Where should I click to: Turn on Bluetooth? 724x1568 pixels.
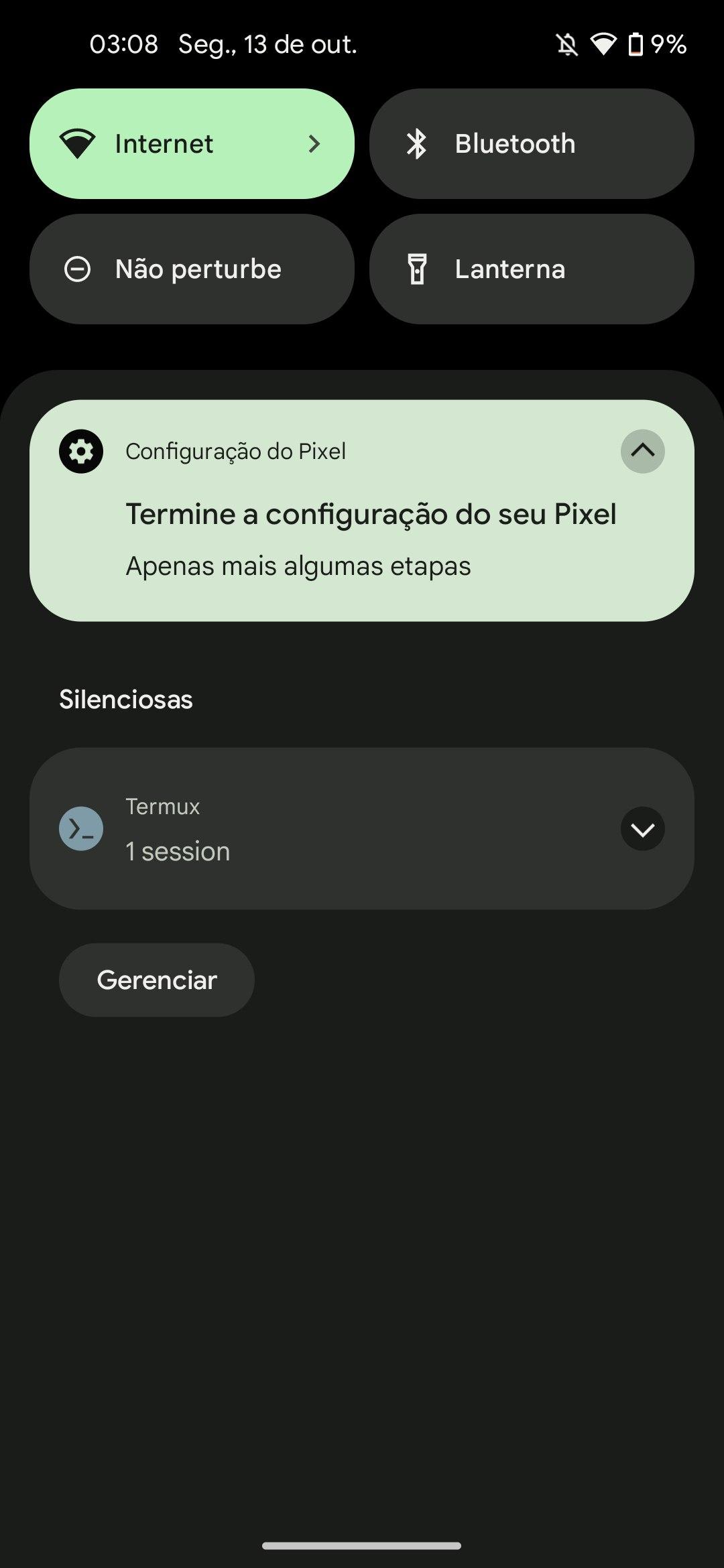(x=531, y=143)
